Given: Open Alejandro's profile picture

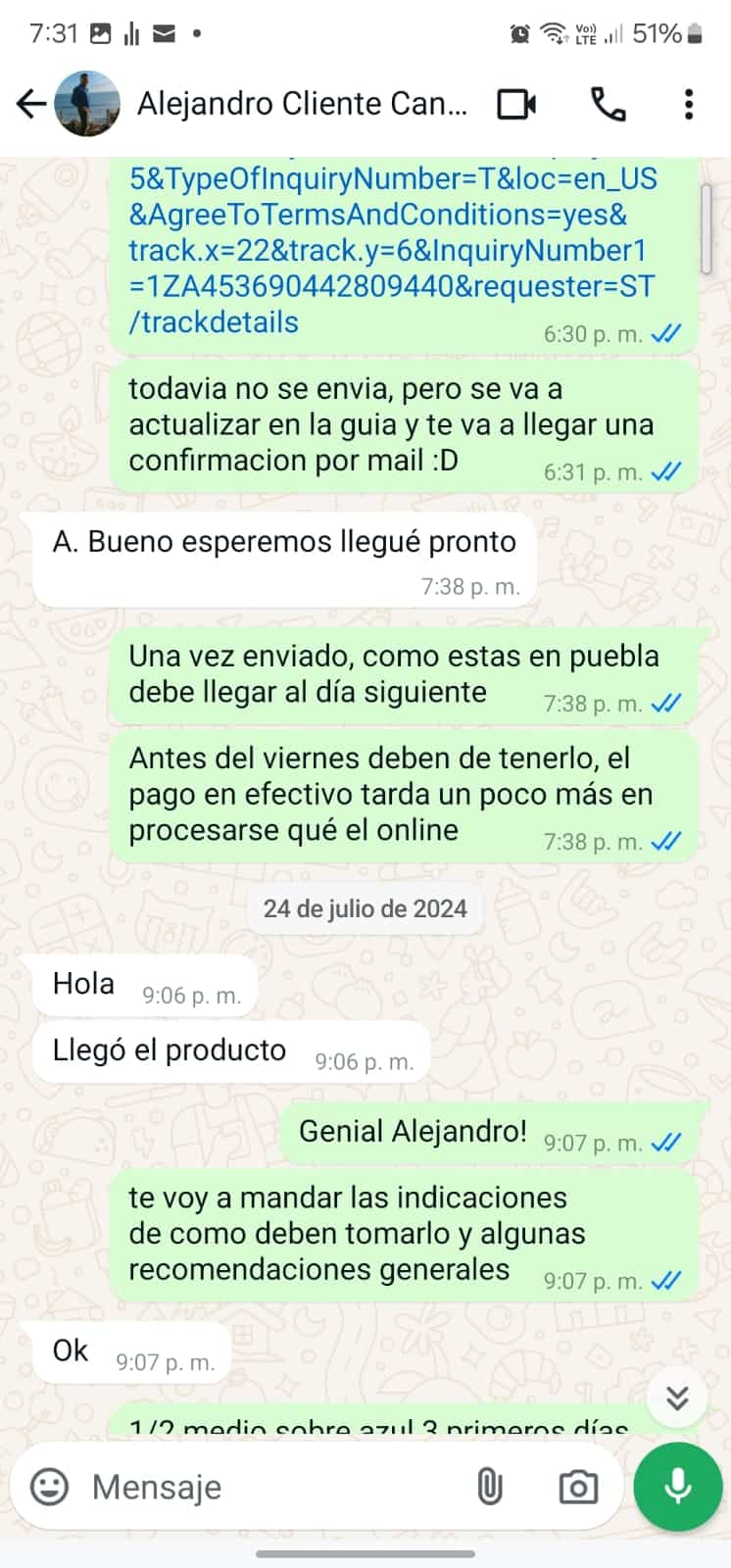Looking at the screenshot, I should (x=87, y=104).
